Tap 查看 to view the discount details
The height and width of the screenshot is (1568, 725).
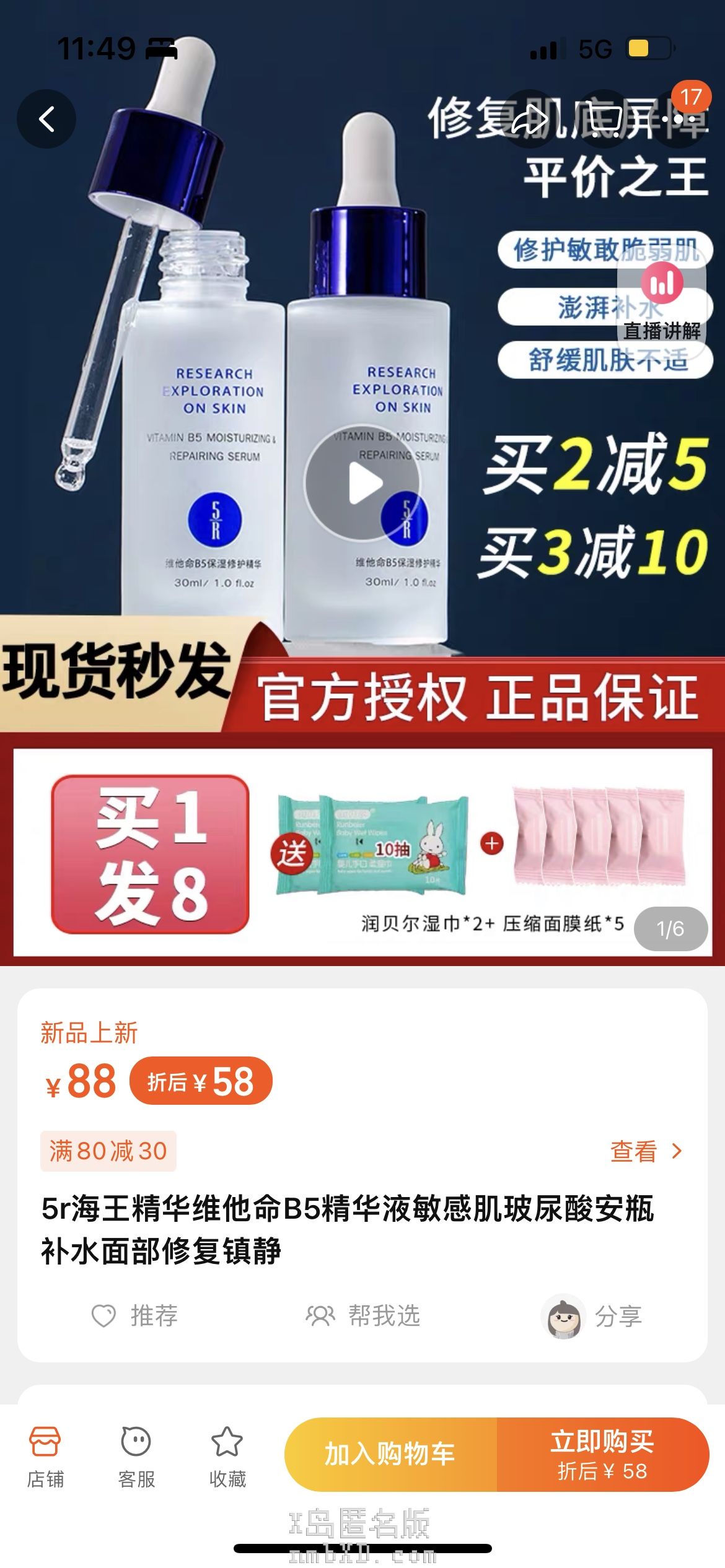coord(646,1151)
